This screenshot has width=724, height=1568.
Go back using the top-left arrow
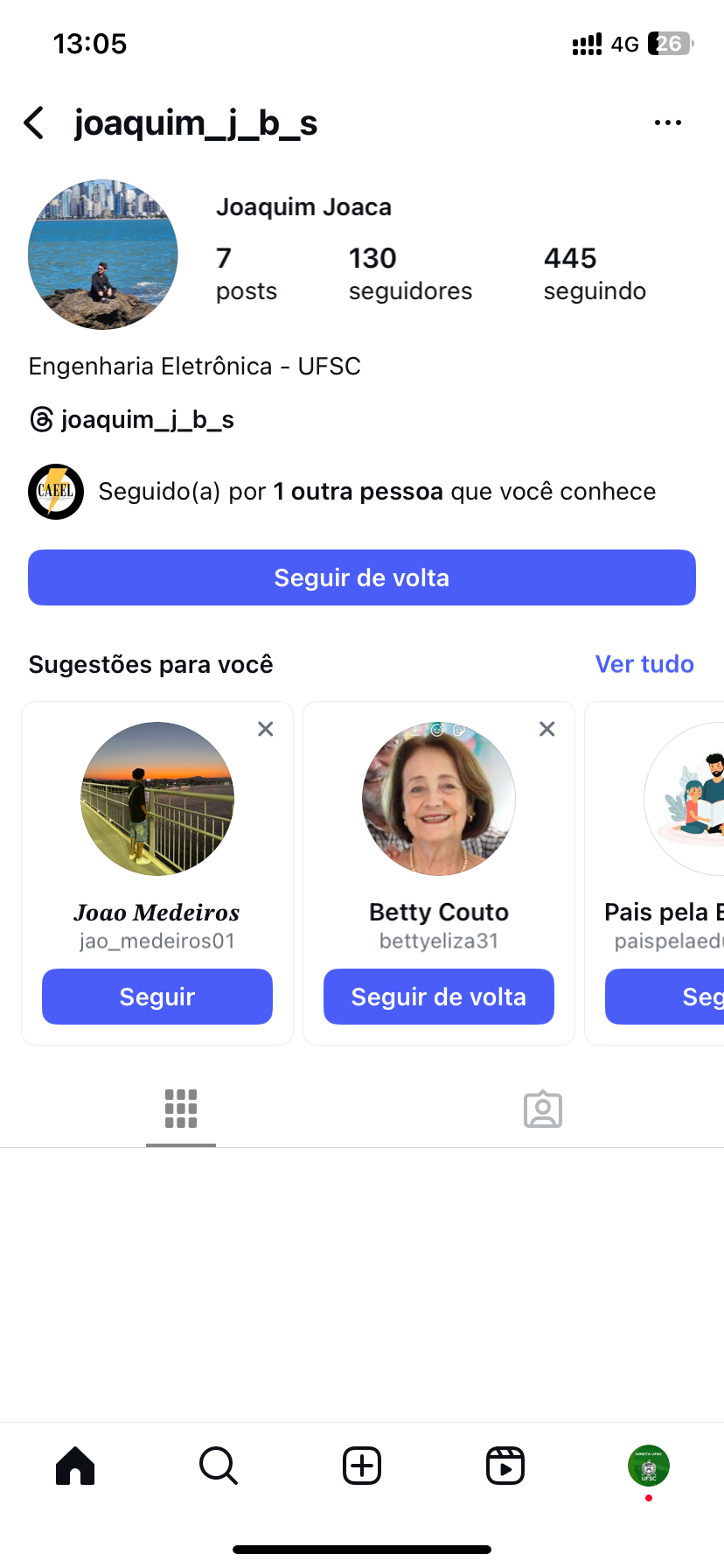pyautogui.click(x=34, y=123)
